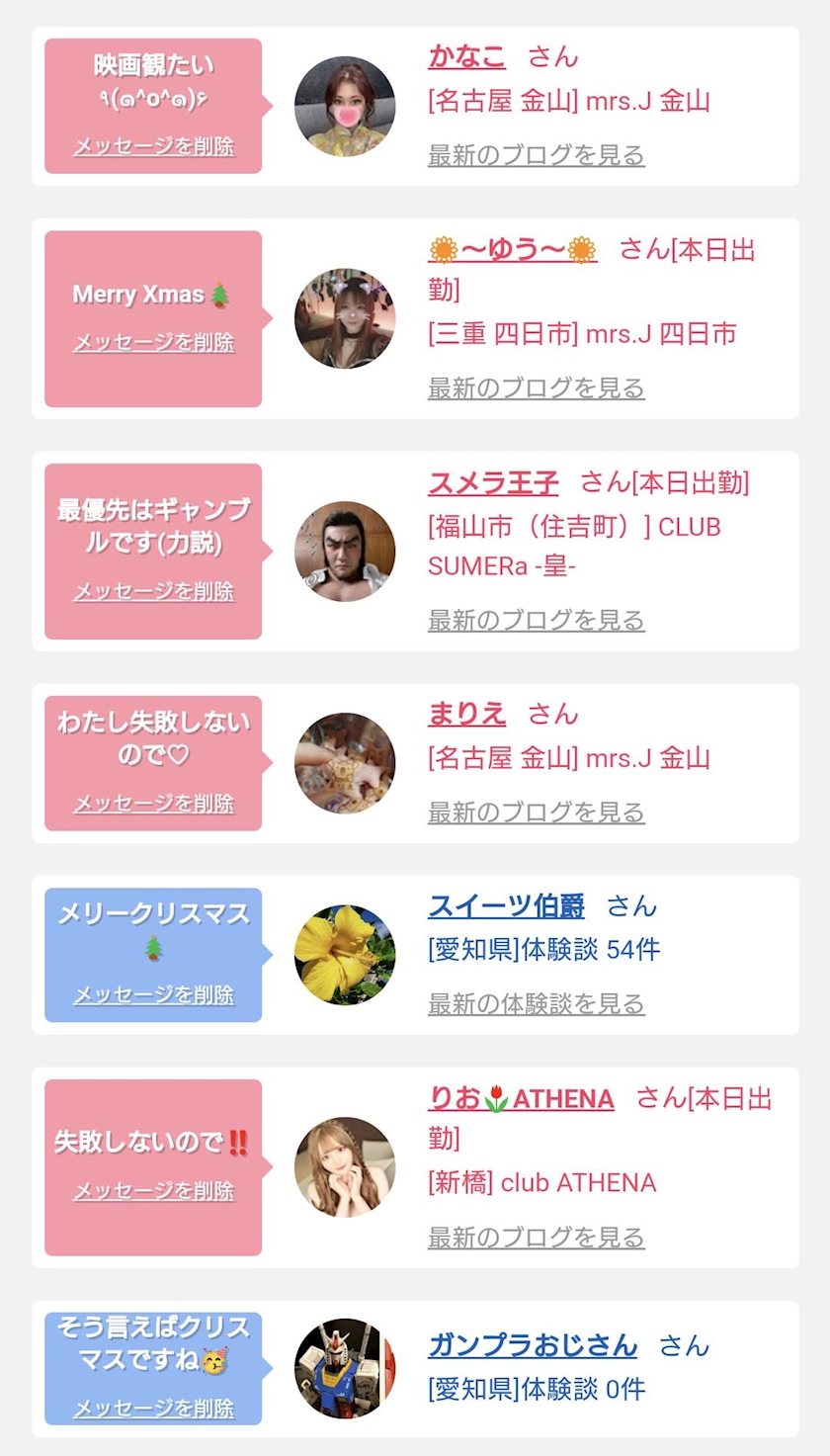Tap 〜ゆう〜's profile photo
830x1456 pixels.
pos(345,318)
